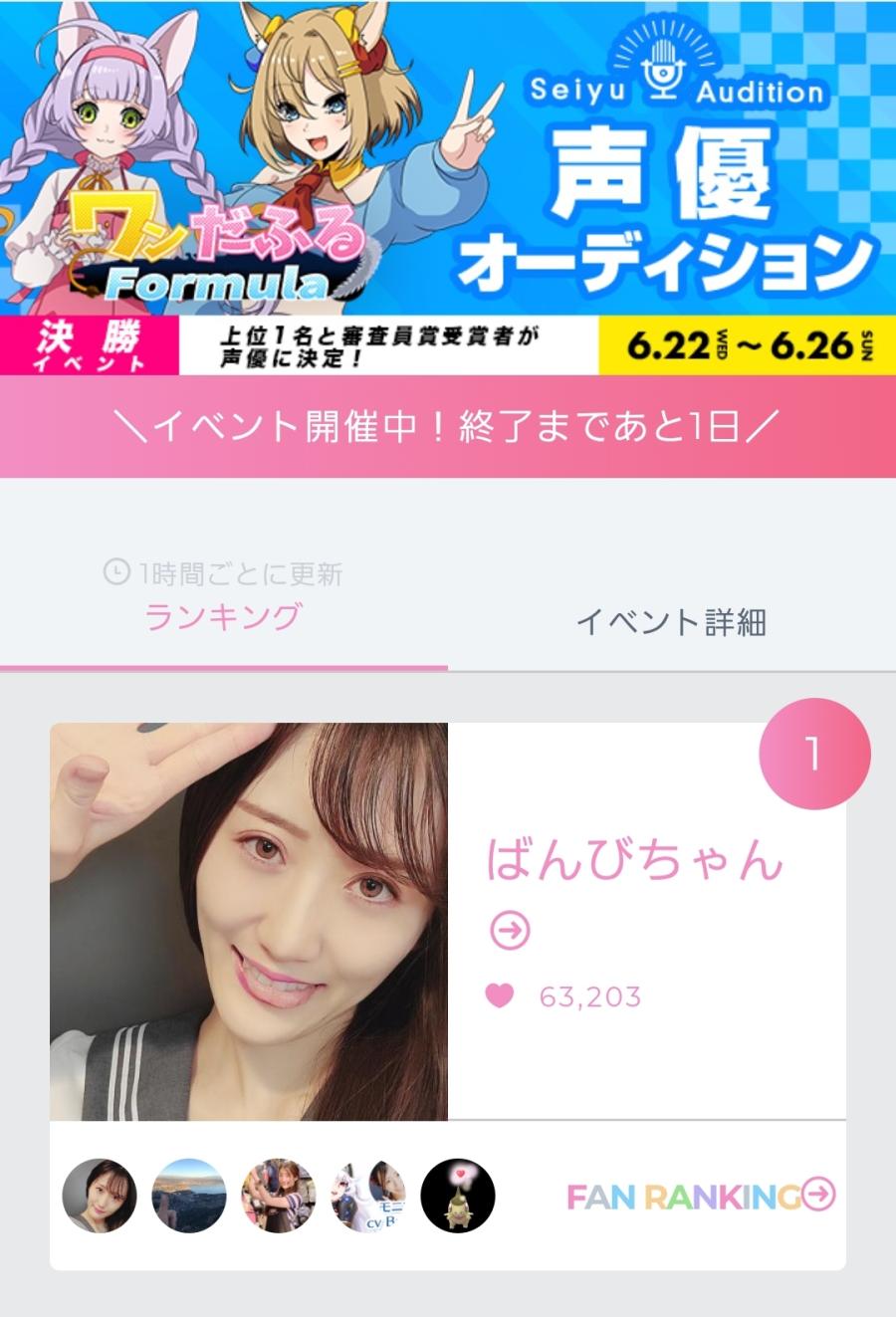896x1317 pixels.
Task: Tap the arrow icon under ばんびちゃん
Action: coord(511,931)
